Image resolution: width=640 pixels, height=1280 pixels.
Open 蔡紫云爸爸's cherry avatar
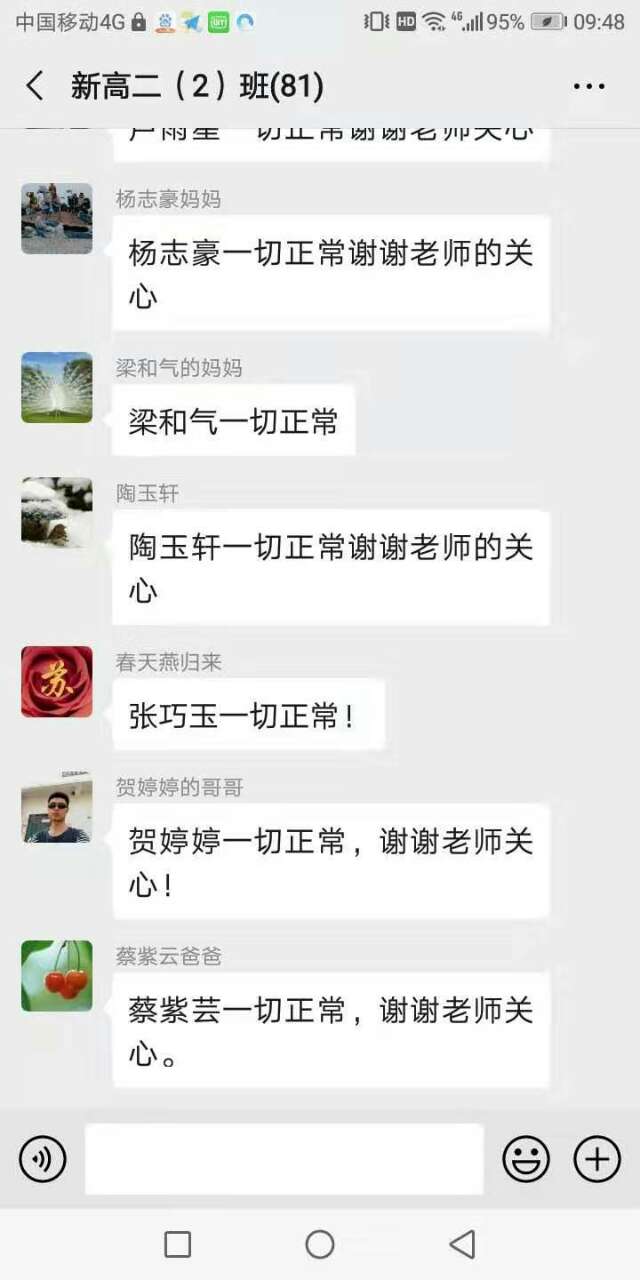point(57,976)
